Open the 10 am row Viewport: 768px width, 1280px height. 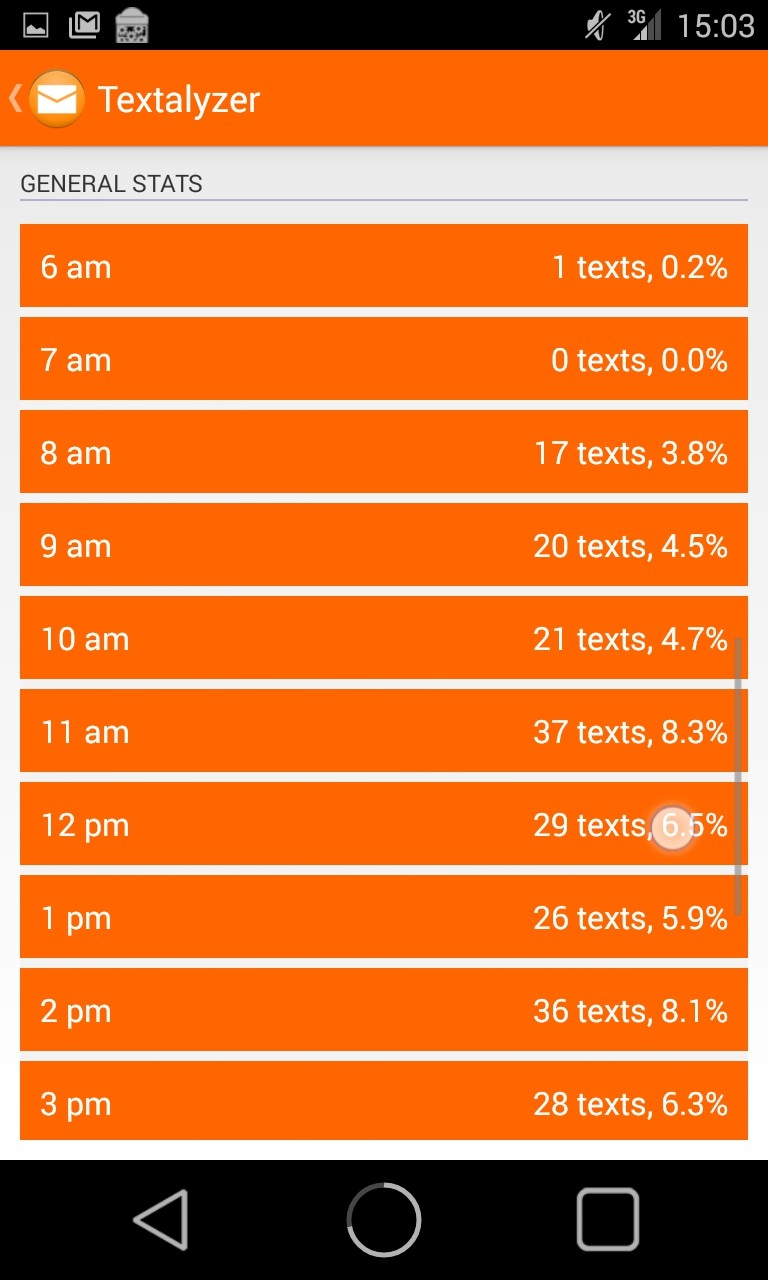(x=384, y=638)
